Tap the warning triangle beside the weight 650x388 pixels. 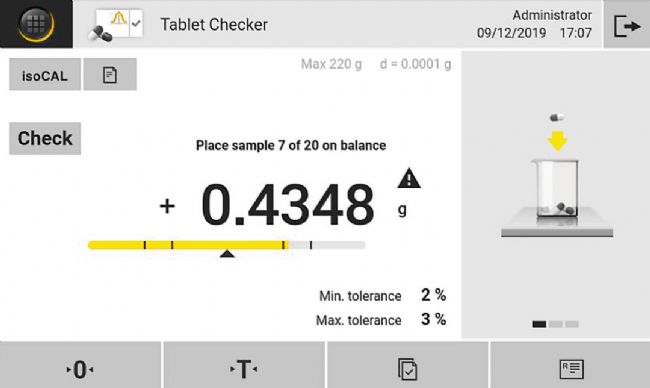(409, 178)
